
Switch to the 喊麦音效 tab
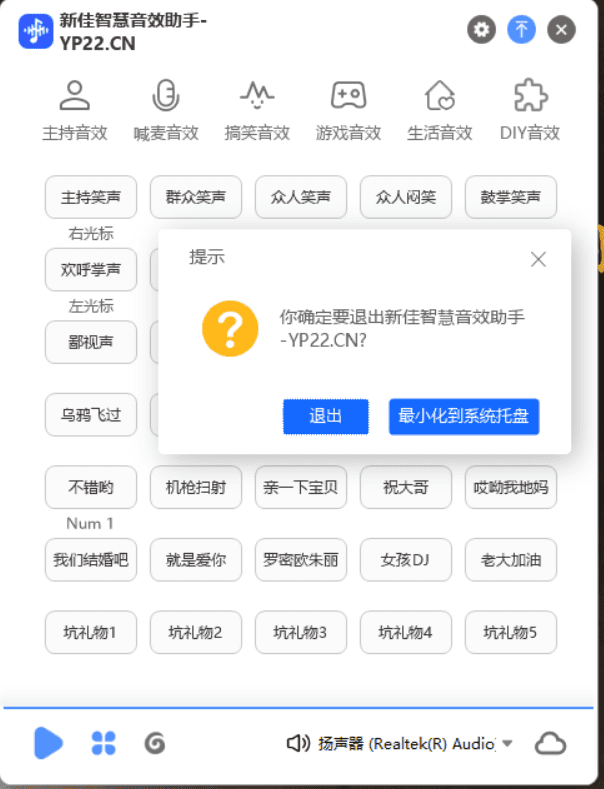(x=166, y=110)
